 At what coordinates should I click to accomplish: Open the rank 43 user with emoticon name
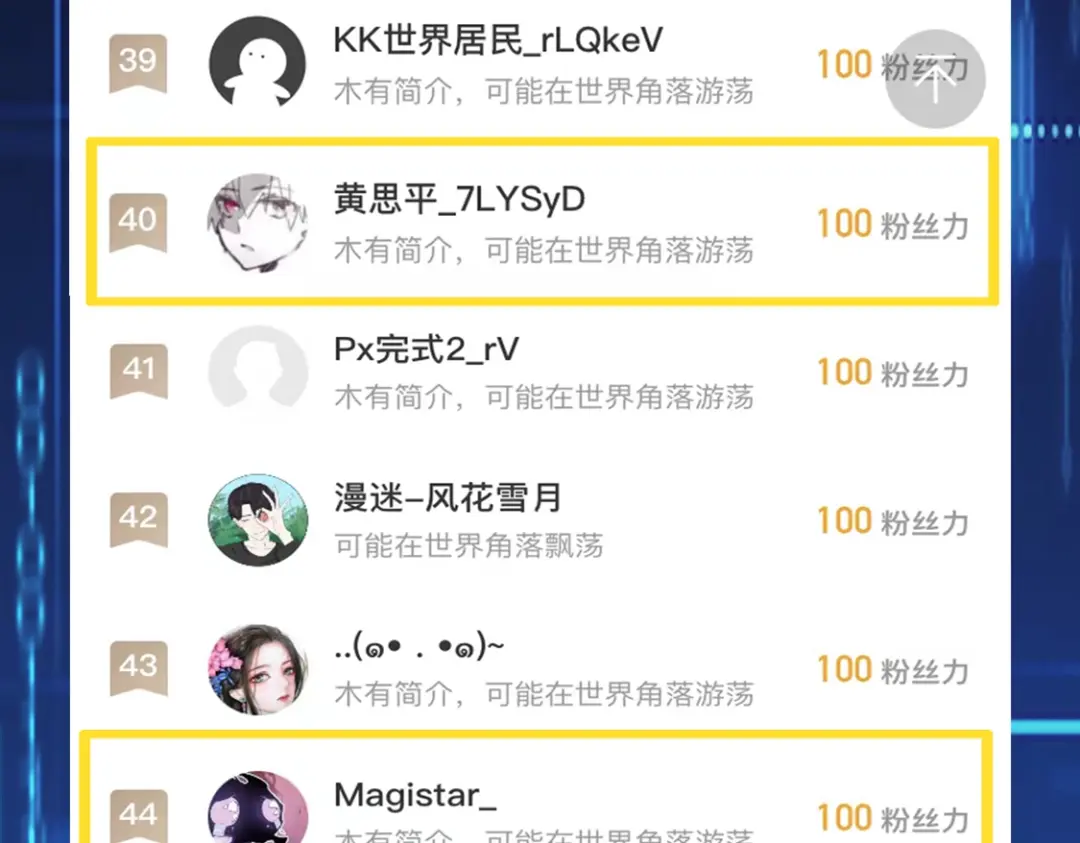coord(541,668)
